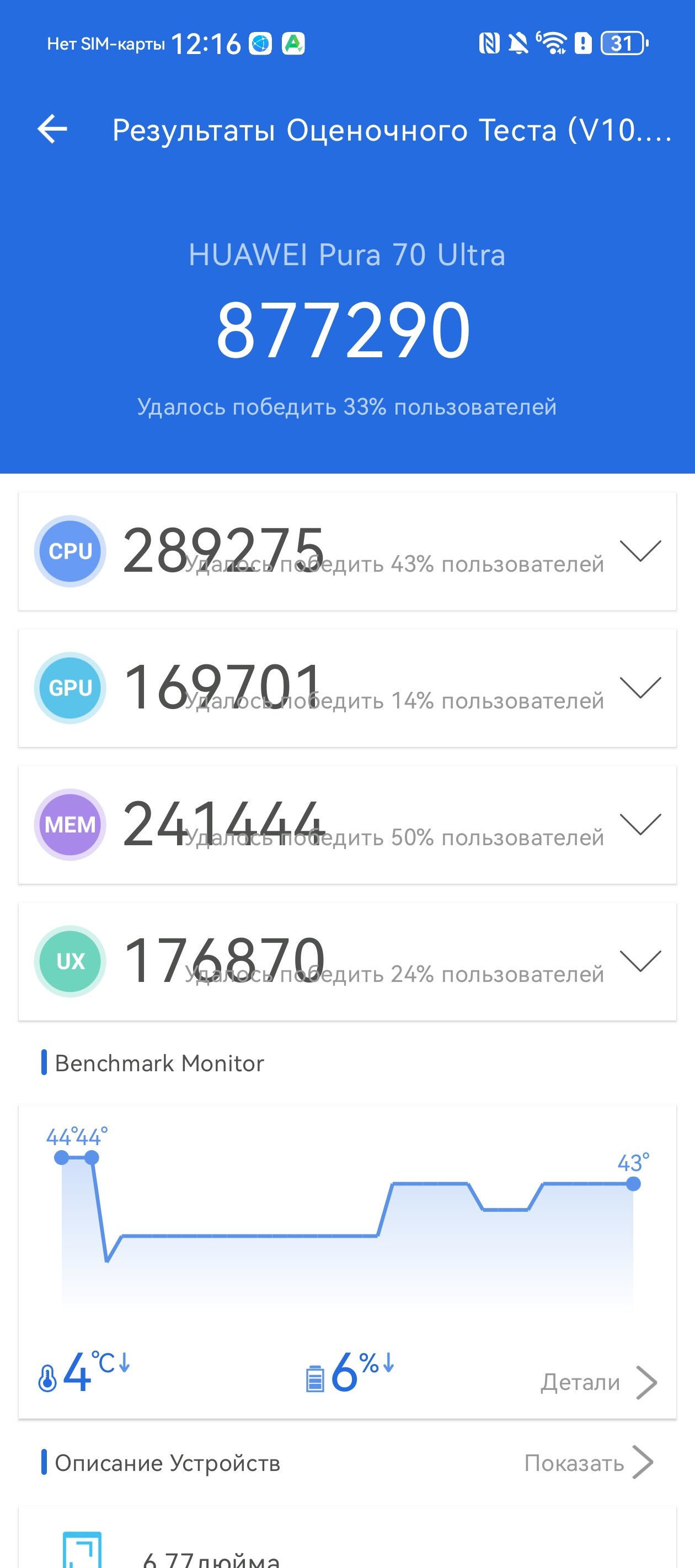Expand the UX score details
The width and height of the screenshot is (695, 1568).
click(640, 961)
